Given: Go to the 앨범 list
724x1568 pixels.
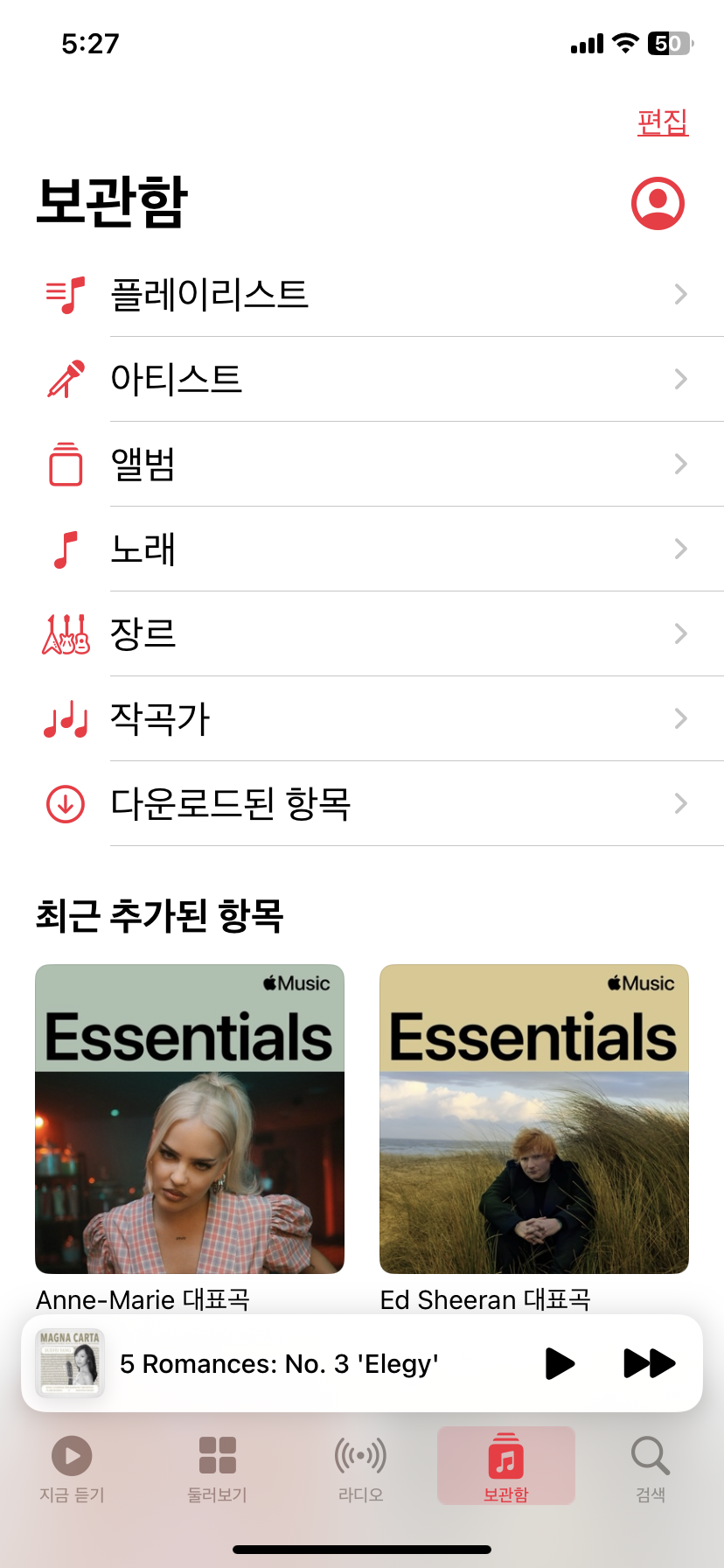Looking at the screenshot, I should coord(362,465).
